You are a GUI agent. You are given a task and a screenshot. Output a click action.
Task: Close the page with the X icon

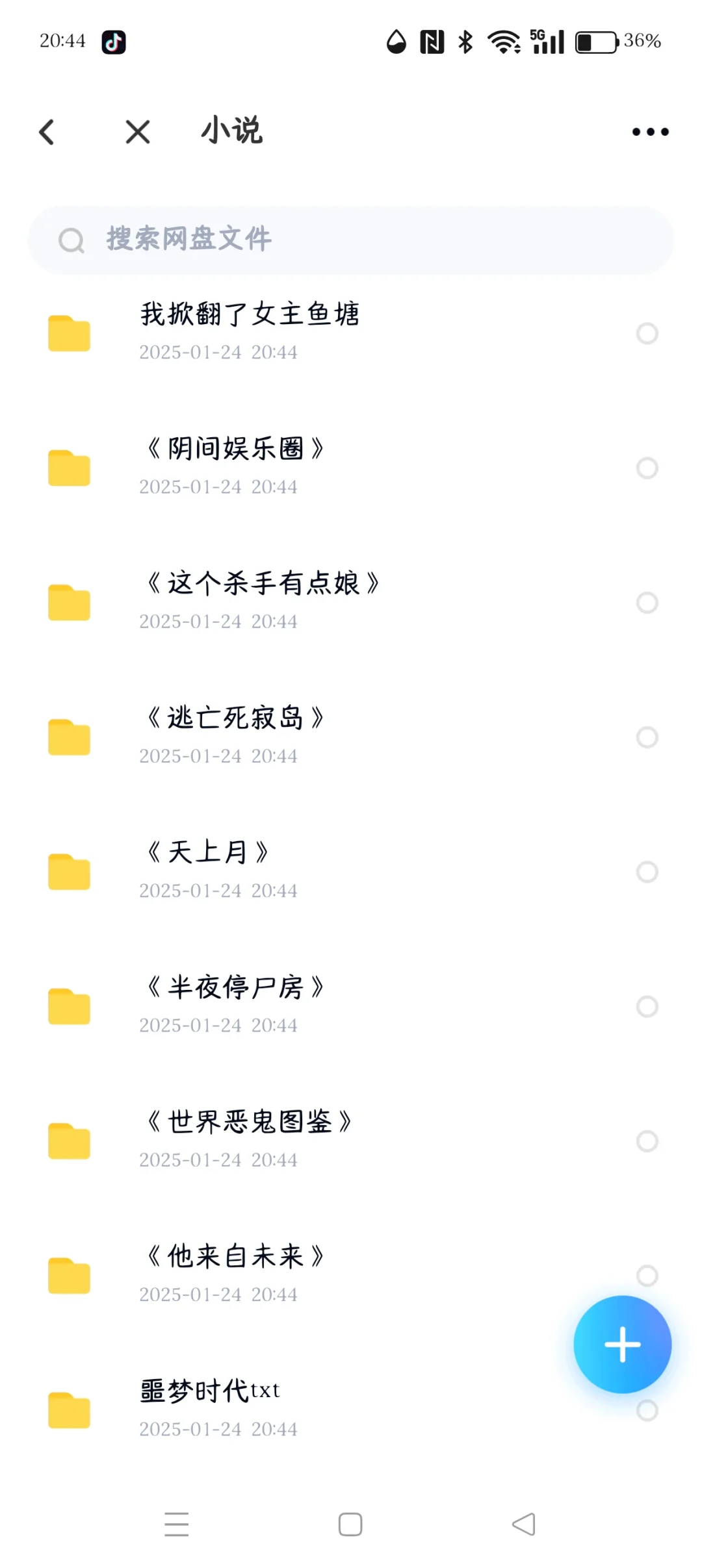pos(138,132)
